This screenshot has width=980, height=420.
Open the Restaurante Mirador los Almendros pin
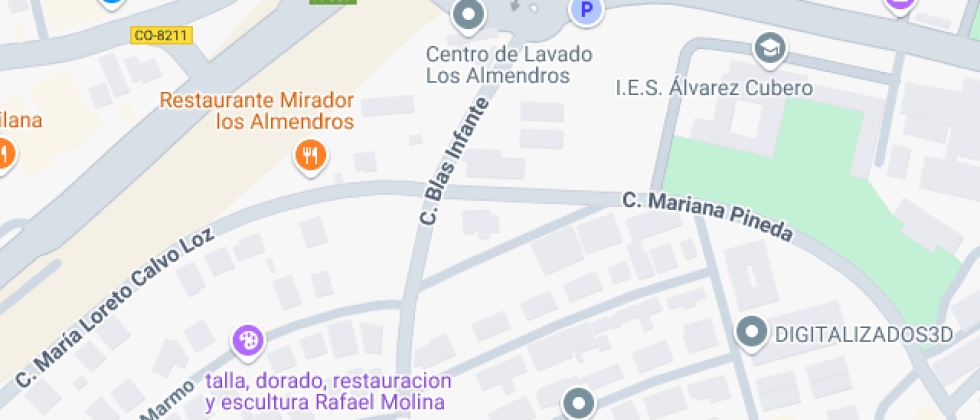[x=311, y=154]
